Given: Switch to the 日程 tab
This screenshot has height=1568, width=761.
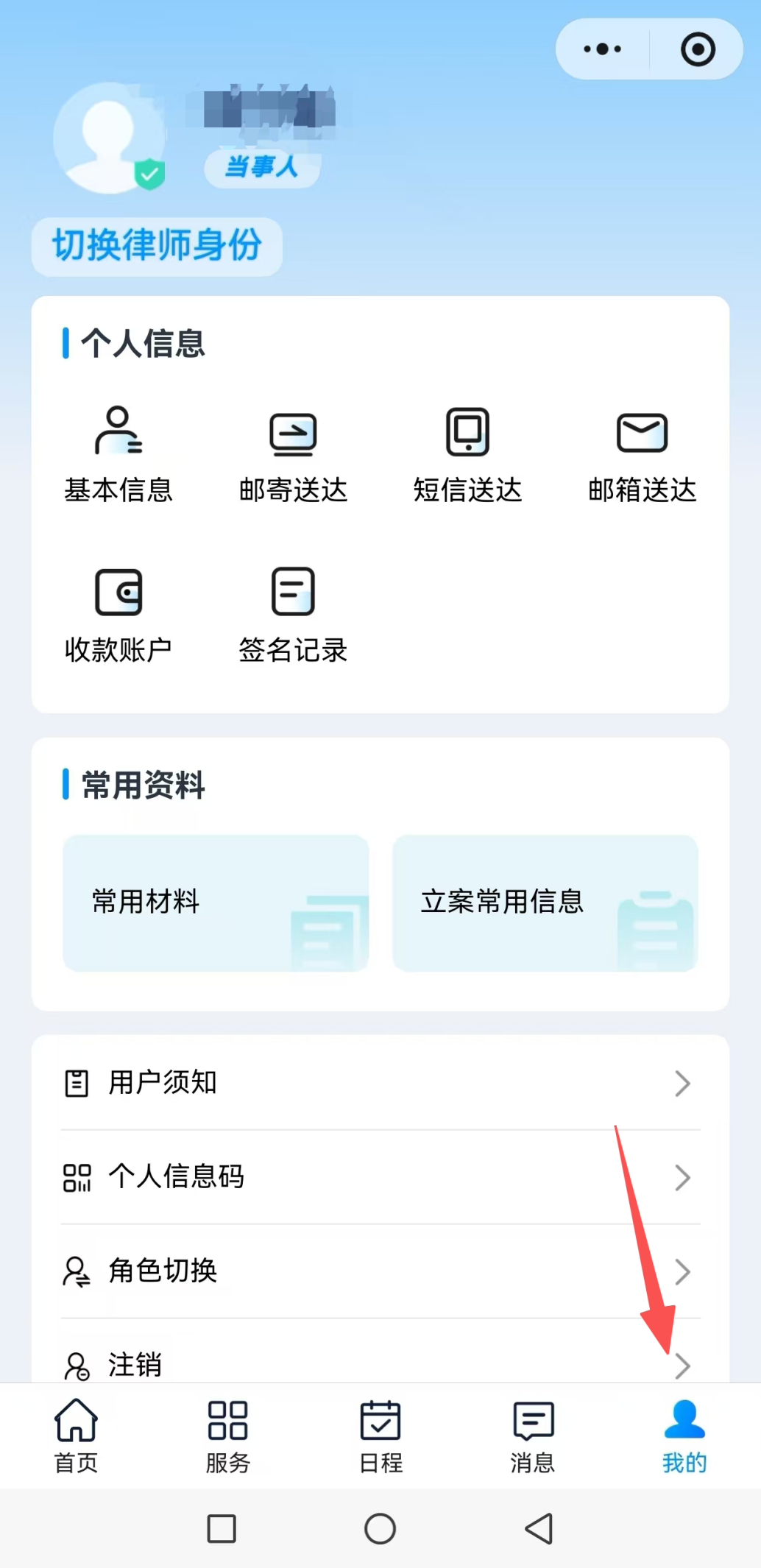Looking at the screenshot, I should (x=380, y=1436).
